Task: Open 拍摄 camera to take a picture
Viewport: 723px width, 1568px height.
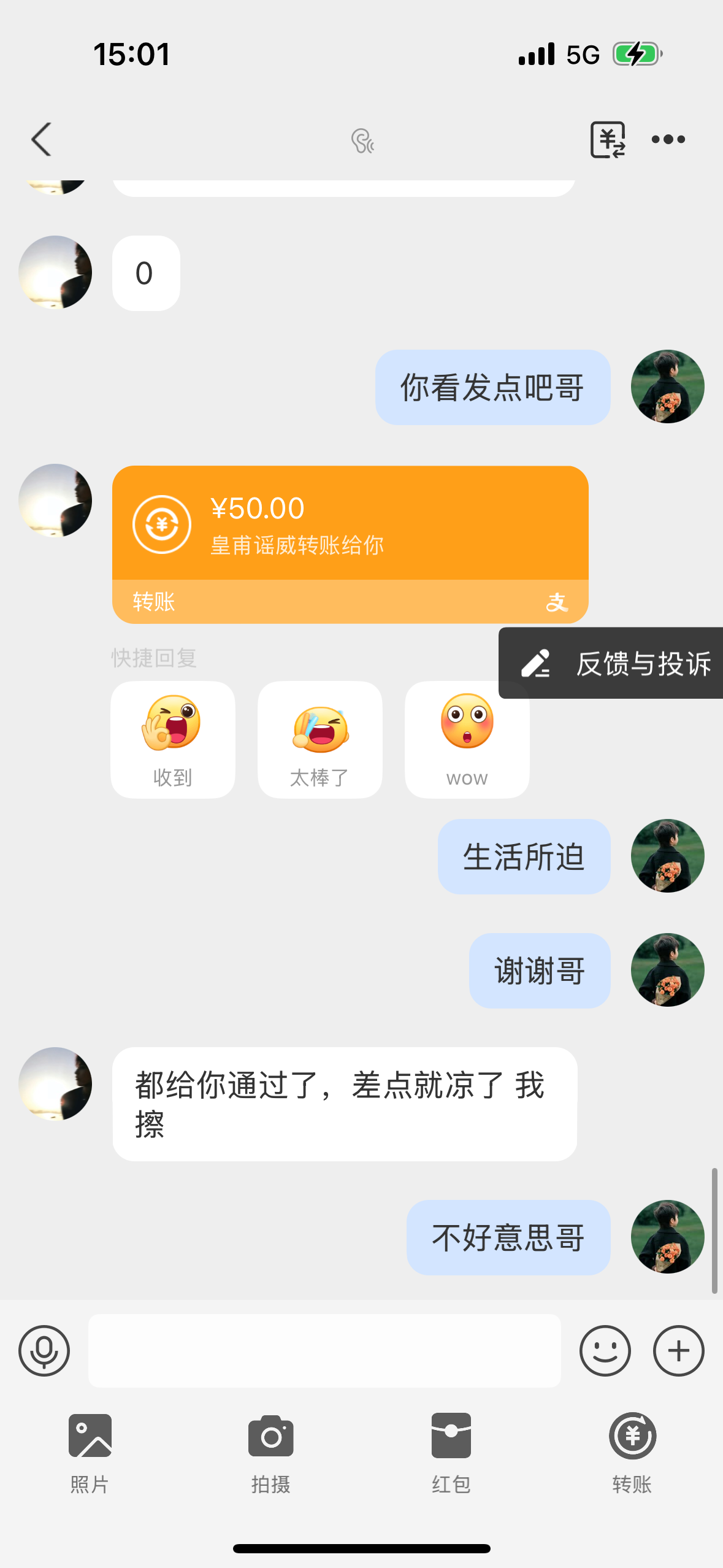Action: 270,1451
